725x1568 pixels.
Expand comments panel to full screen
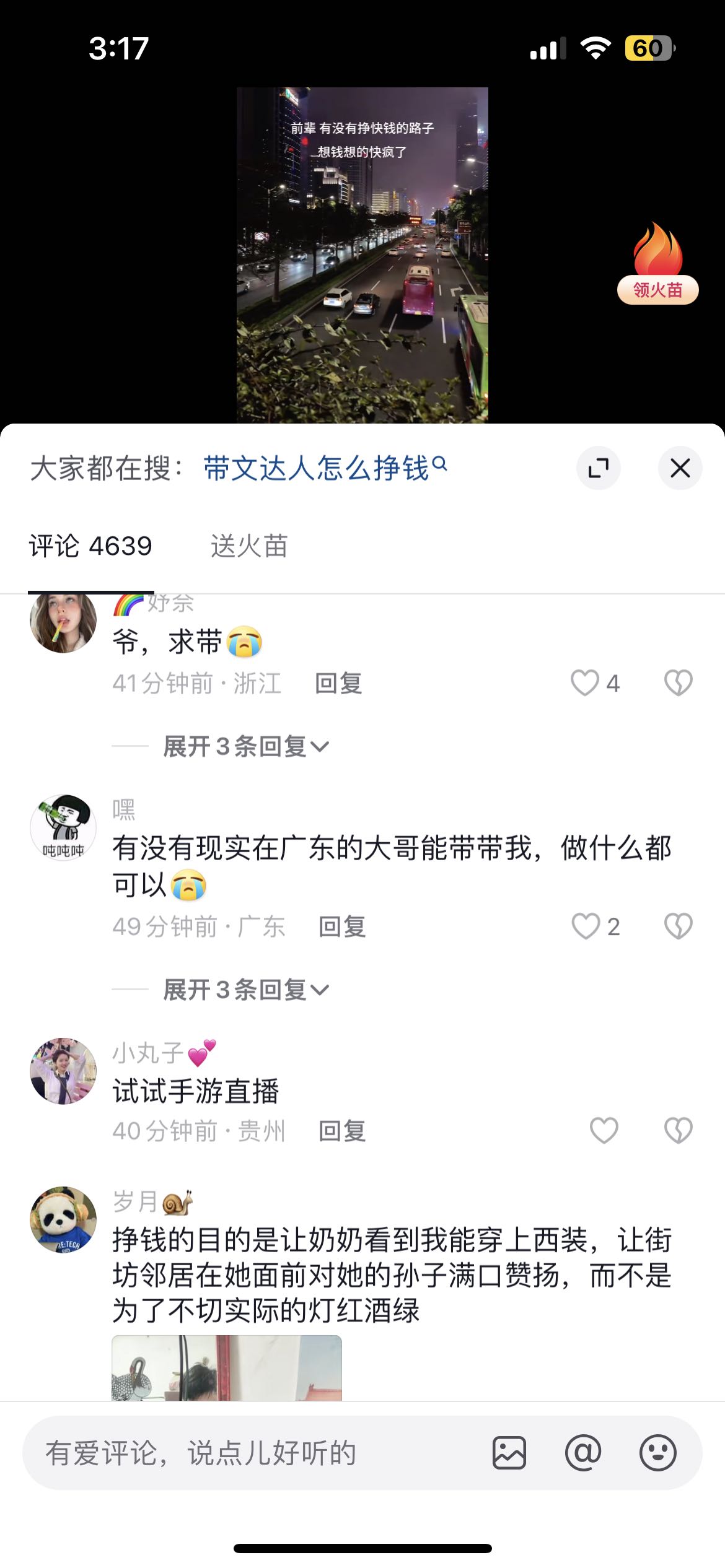(x=598, y=468)
